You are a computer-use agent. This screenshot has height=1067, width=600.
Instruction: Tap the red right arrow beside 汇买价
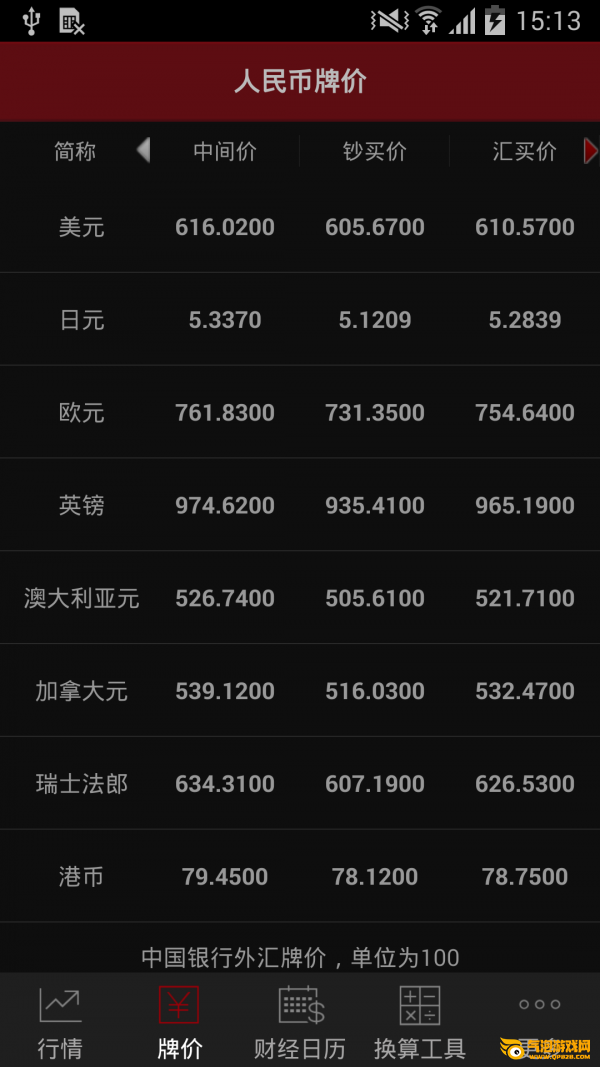[590, 151]
